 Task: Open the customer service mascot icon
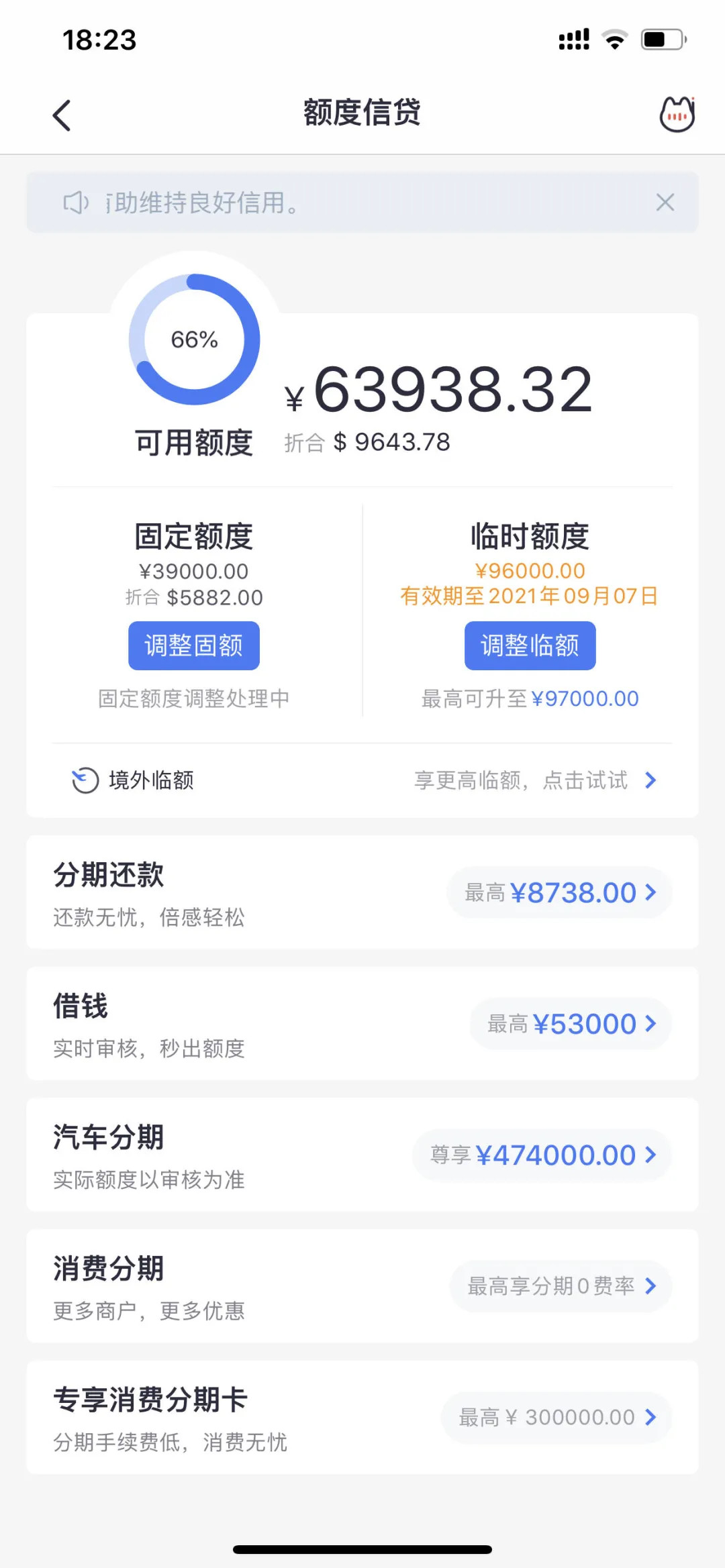[676, 114]
